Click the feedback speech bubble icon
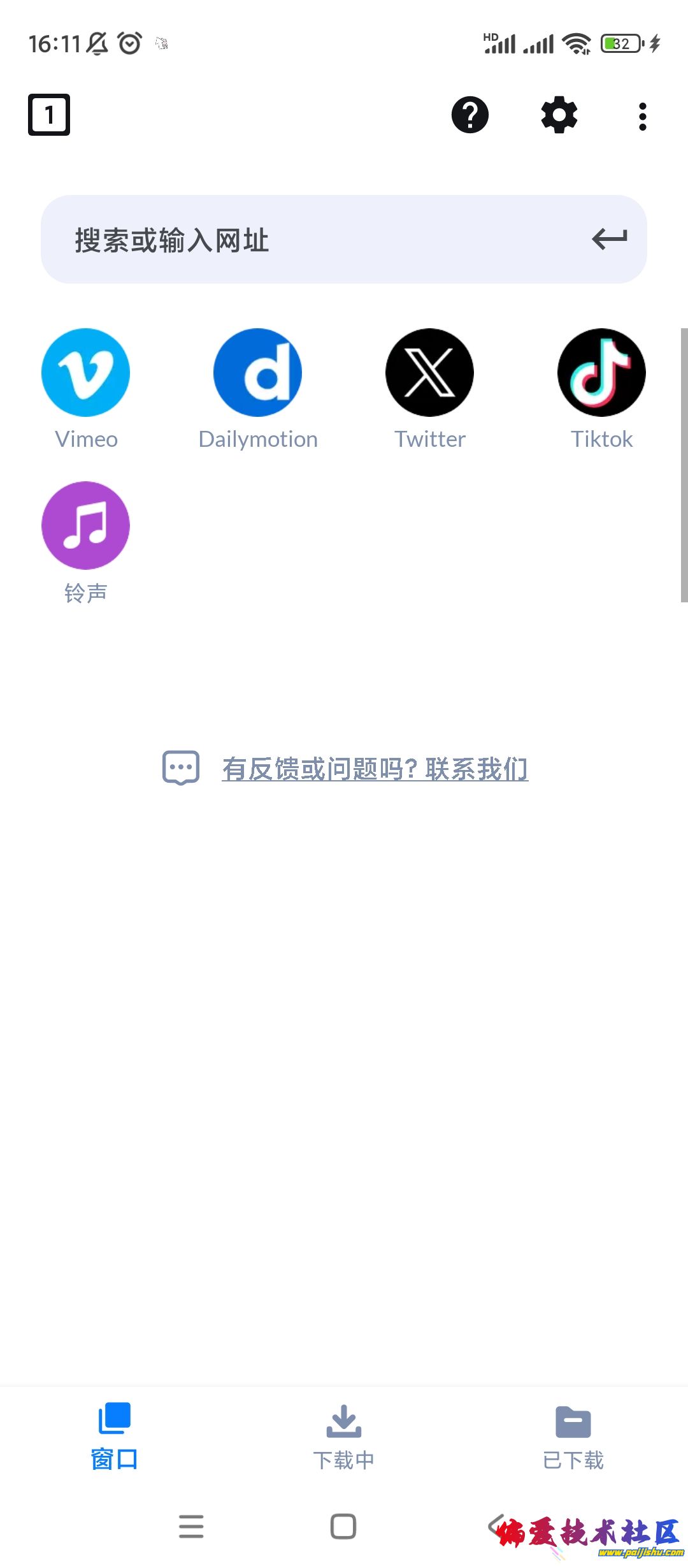 [180, 769]
